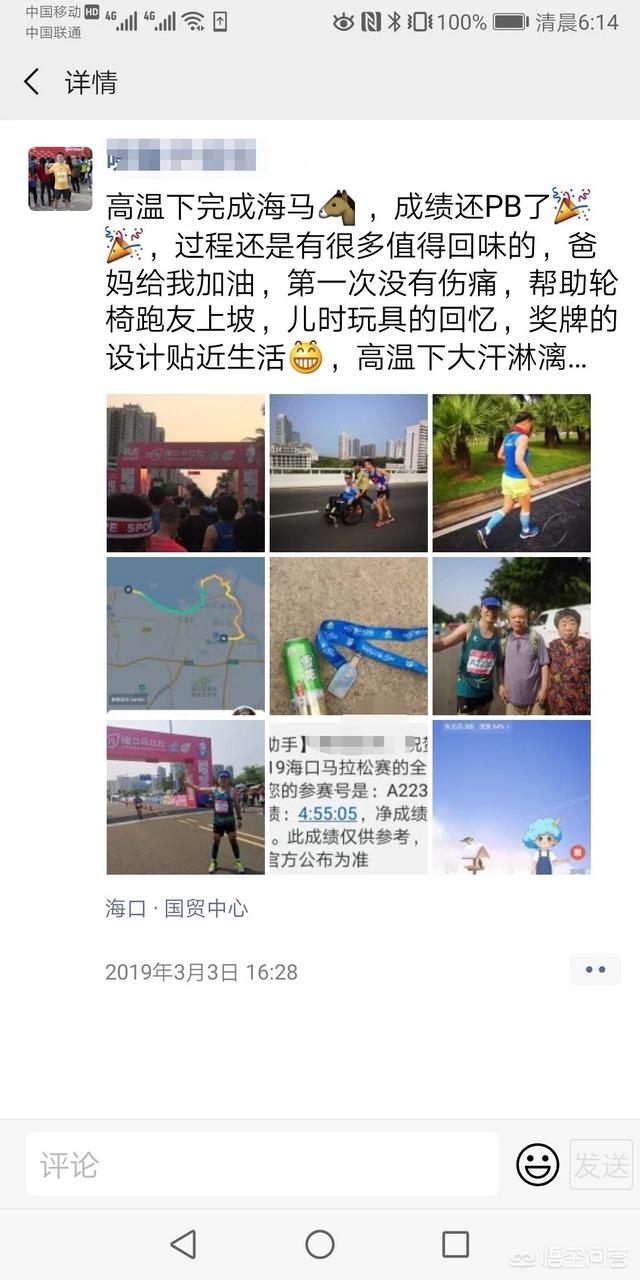Go back from the 详情 page
Screen dimensions: 640x1280
32,82
